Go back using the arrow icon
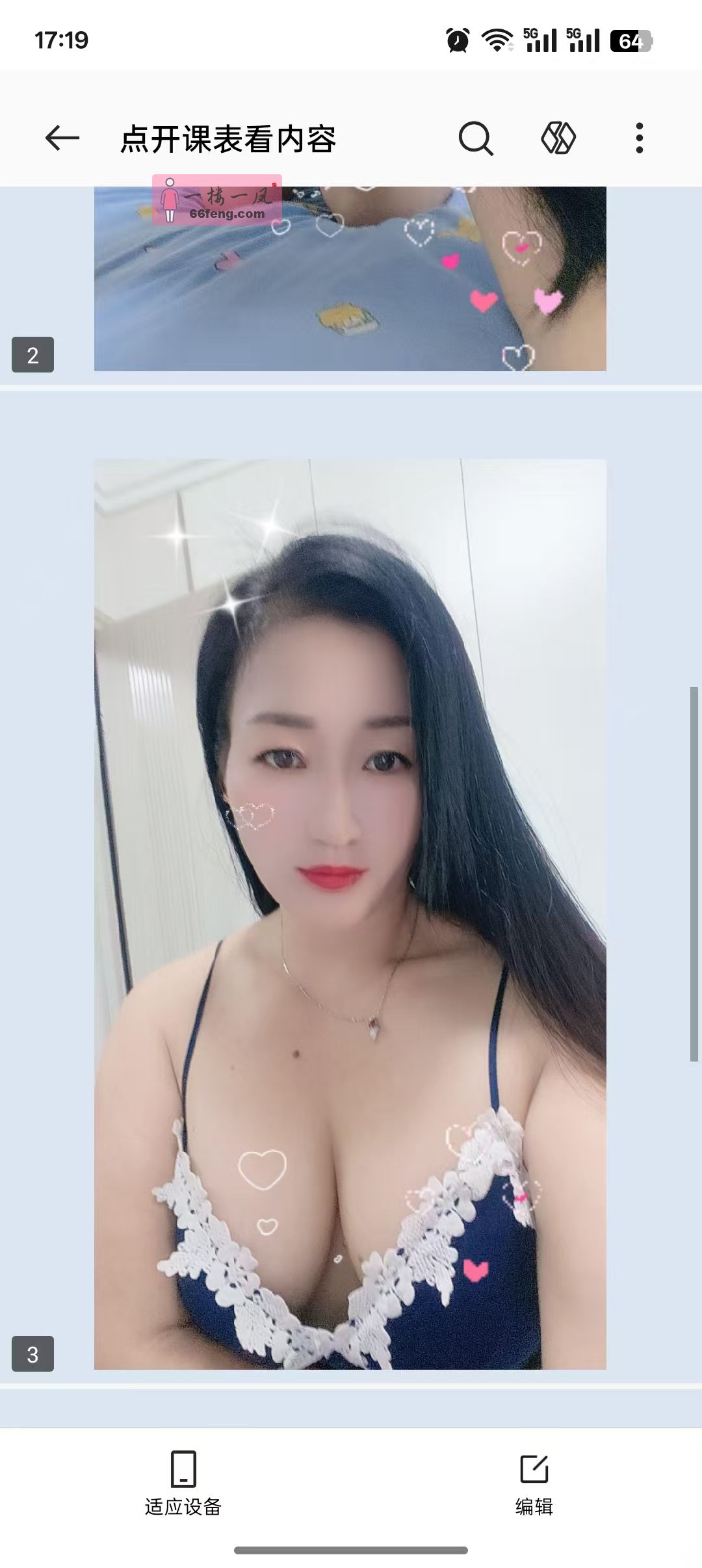Viewport: 702px width, 1568px height. (x=62, y=138)
